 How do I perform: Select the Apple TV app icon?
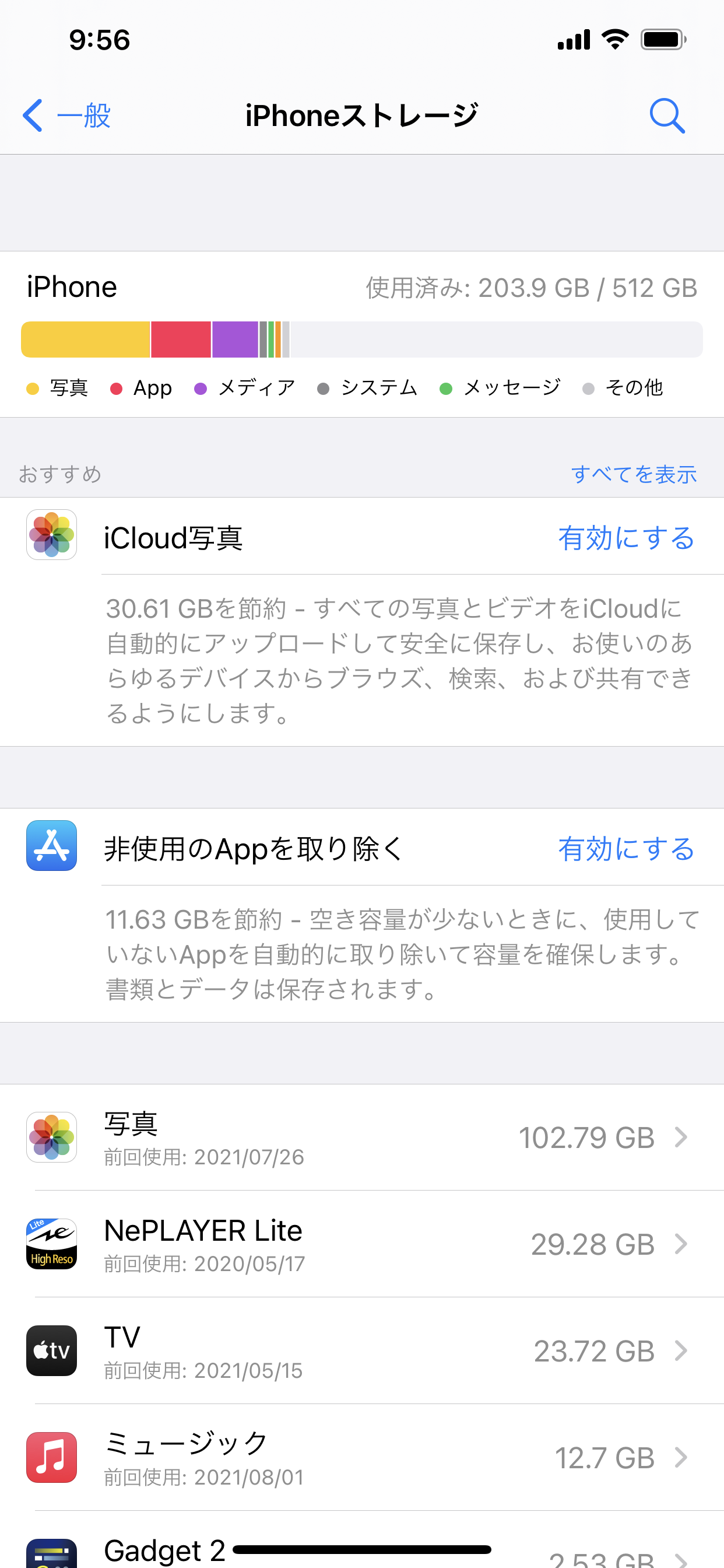[52, 1350]
